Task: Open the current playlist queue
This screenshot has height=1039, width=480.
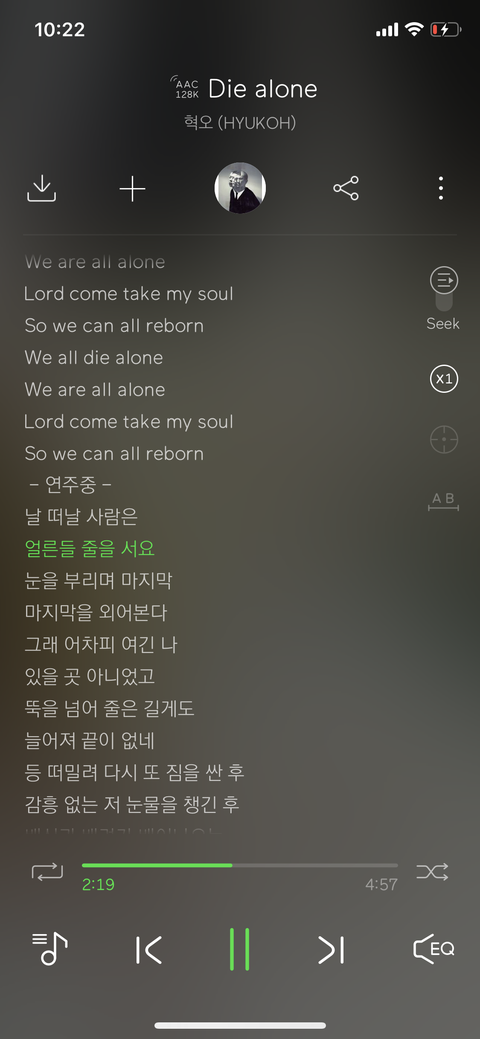Action: pos(50,949)
